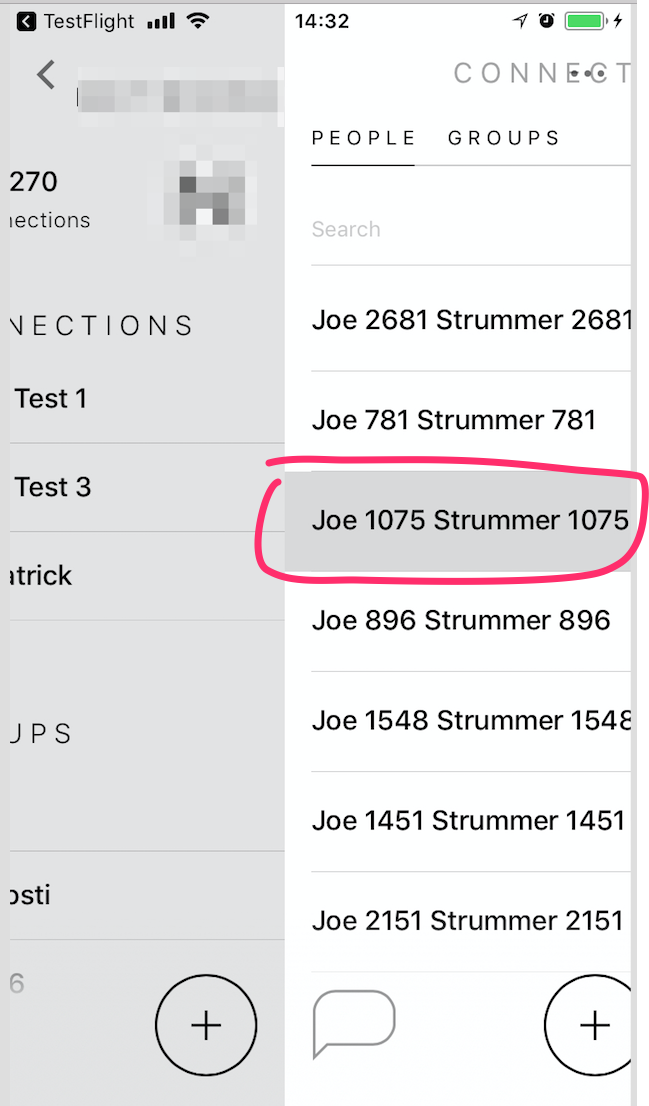The height and width of the screenshot is (1106, 649).
Task: Open Joe 1548 Strummer 1548
Action: [470, 720]
